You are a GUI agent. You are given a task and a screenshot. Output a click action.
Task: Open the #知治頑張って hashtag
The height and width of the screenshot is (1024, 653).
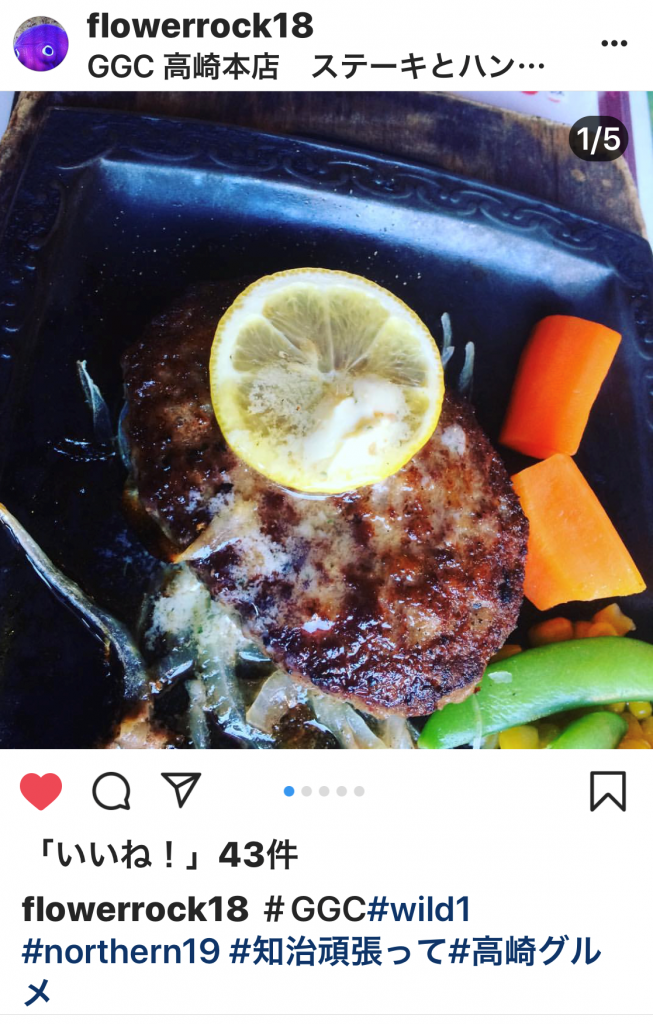click(x=337, y=951)
